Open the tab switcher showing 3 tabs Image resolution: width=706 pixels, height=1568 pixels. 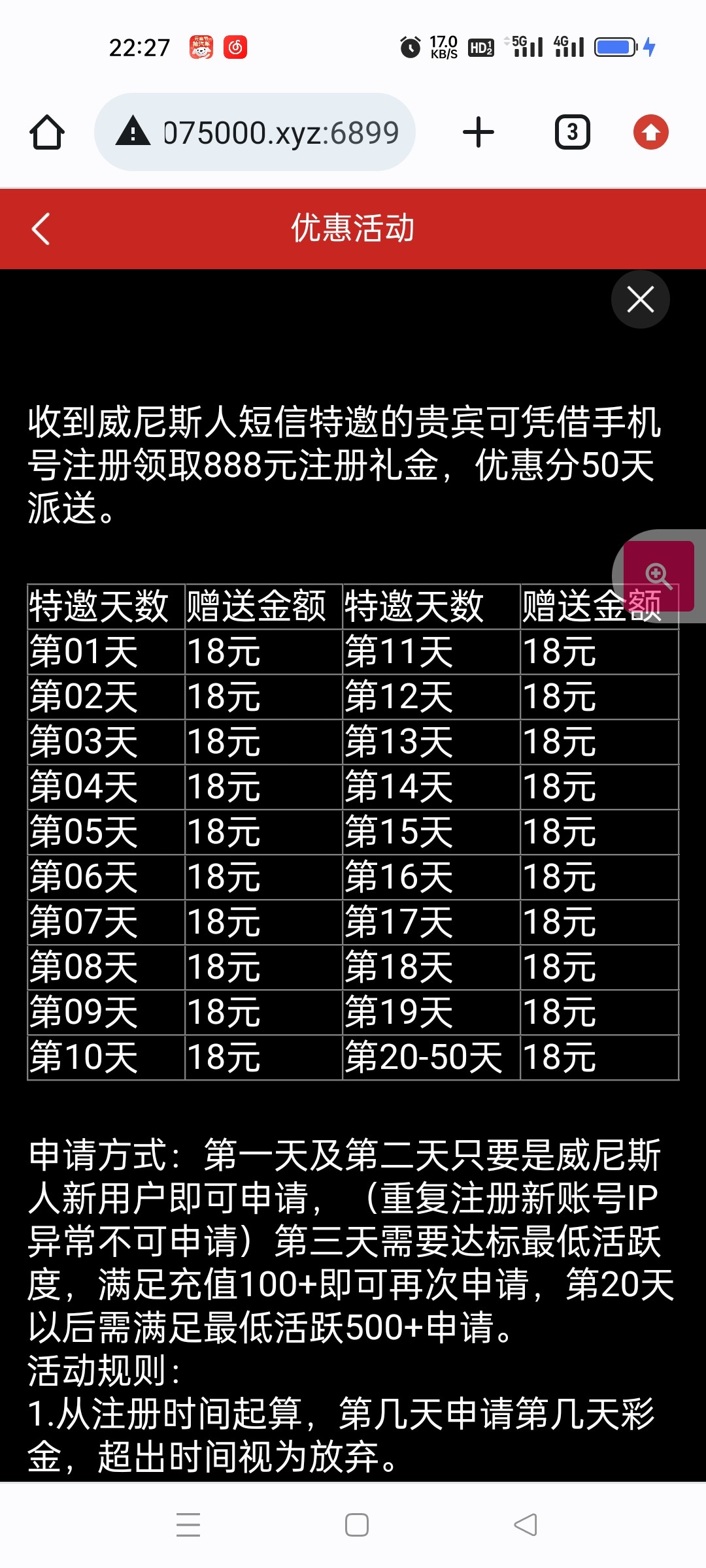tap(573, 133)
